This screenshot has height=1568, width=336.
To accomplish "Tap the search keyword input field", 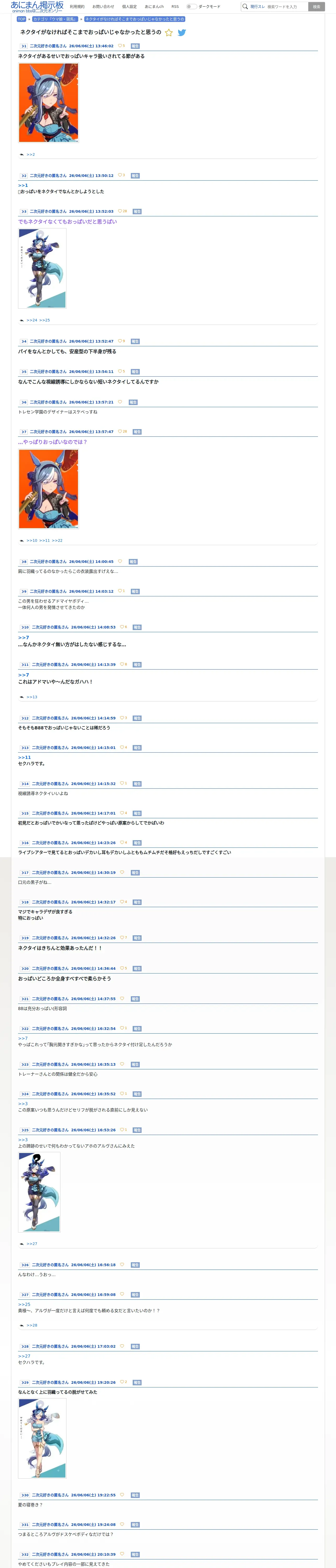I will pos(286,7).
